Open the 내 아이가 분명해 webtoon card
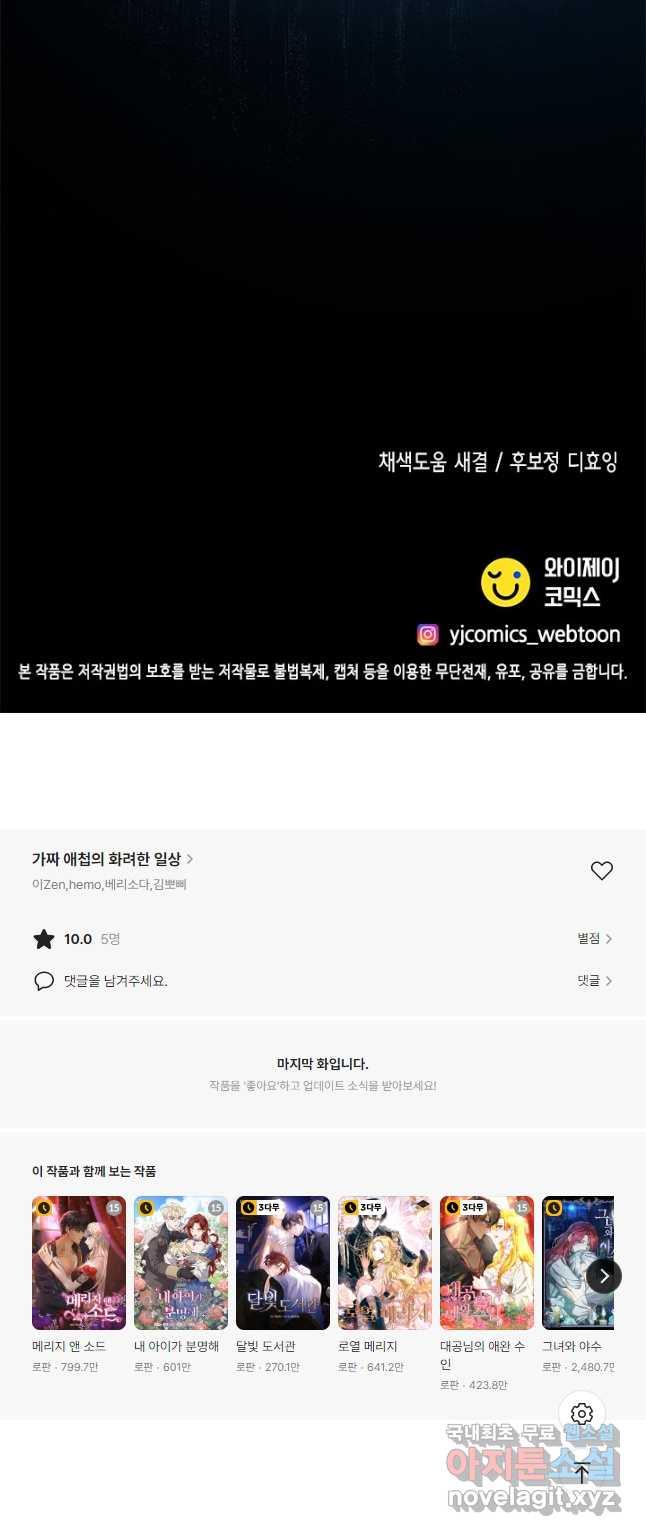The height and width of the screenshot is (1536, 646). point(181,1263)
